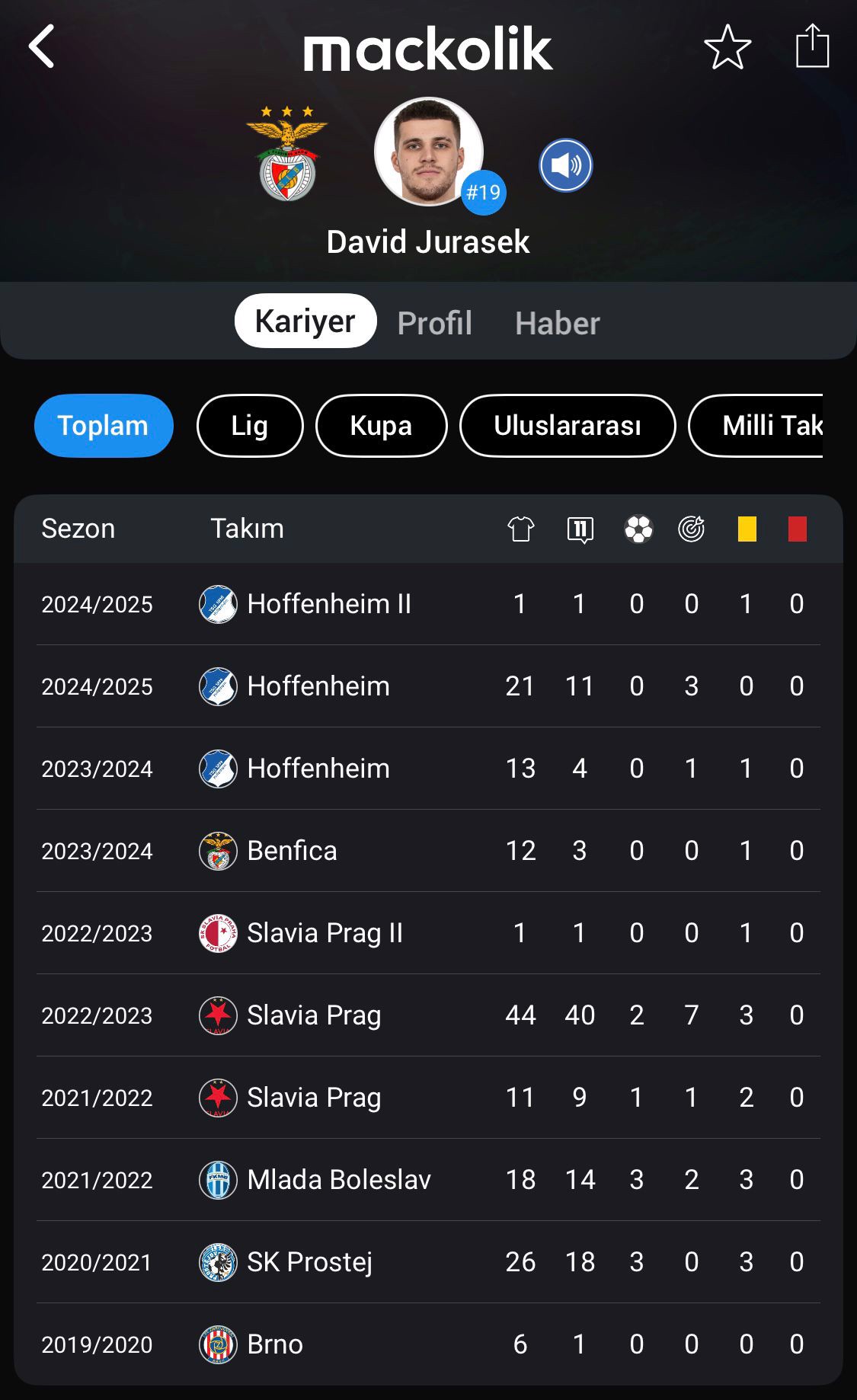Open the 2024/2025 Hoffenheim II row
The height and width of the screenshot is (1400, 857).
pyautogui.click(x=428, y=604)
